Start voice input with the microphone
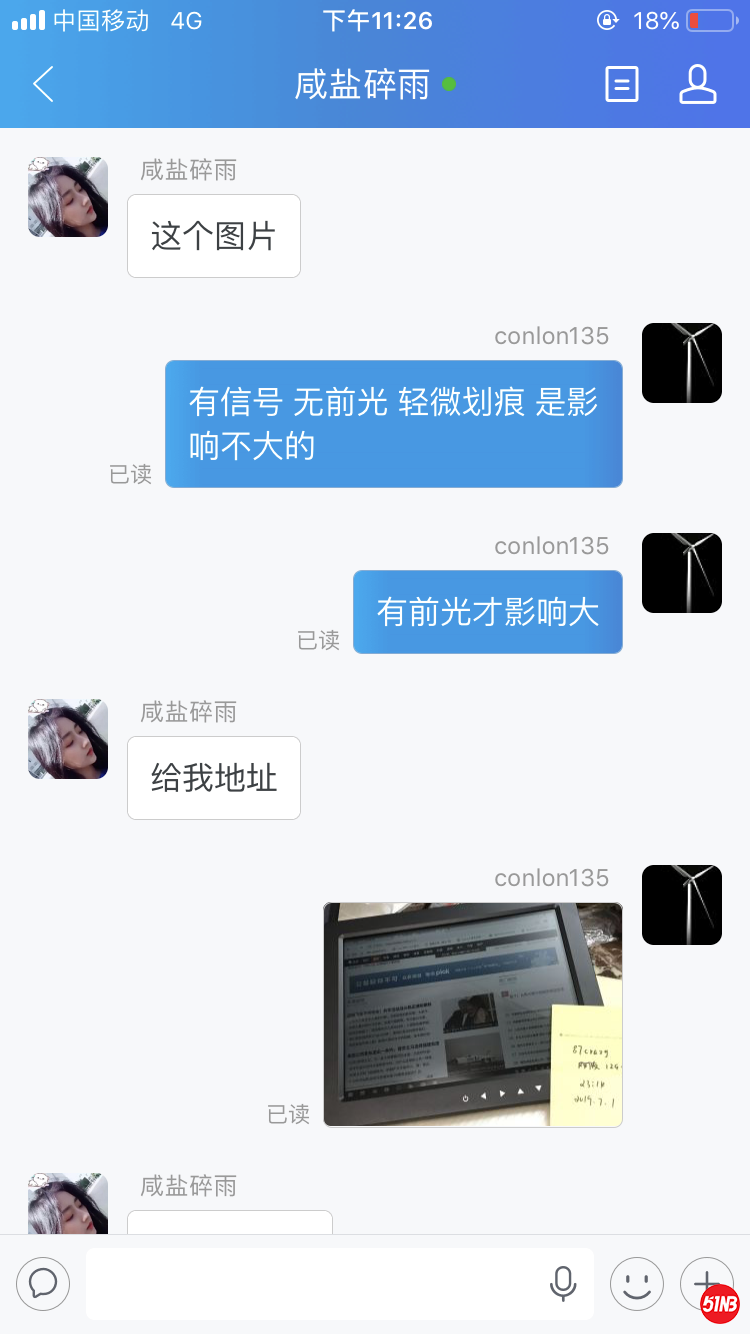Screen dimensions: 750x1334 tap(563, 1283)
